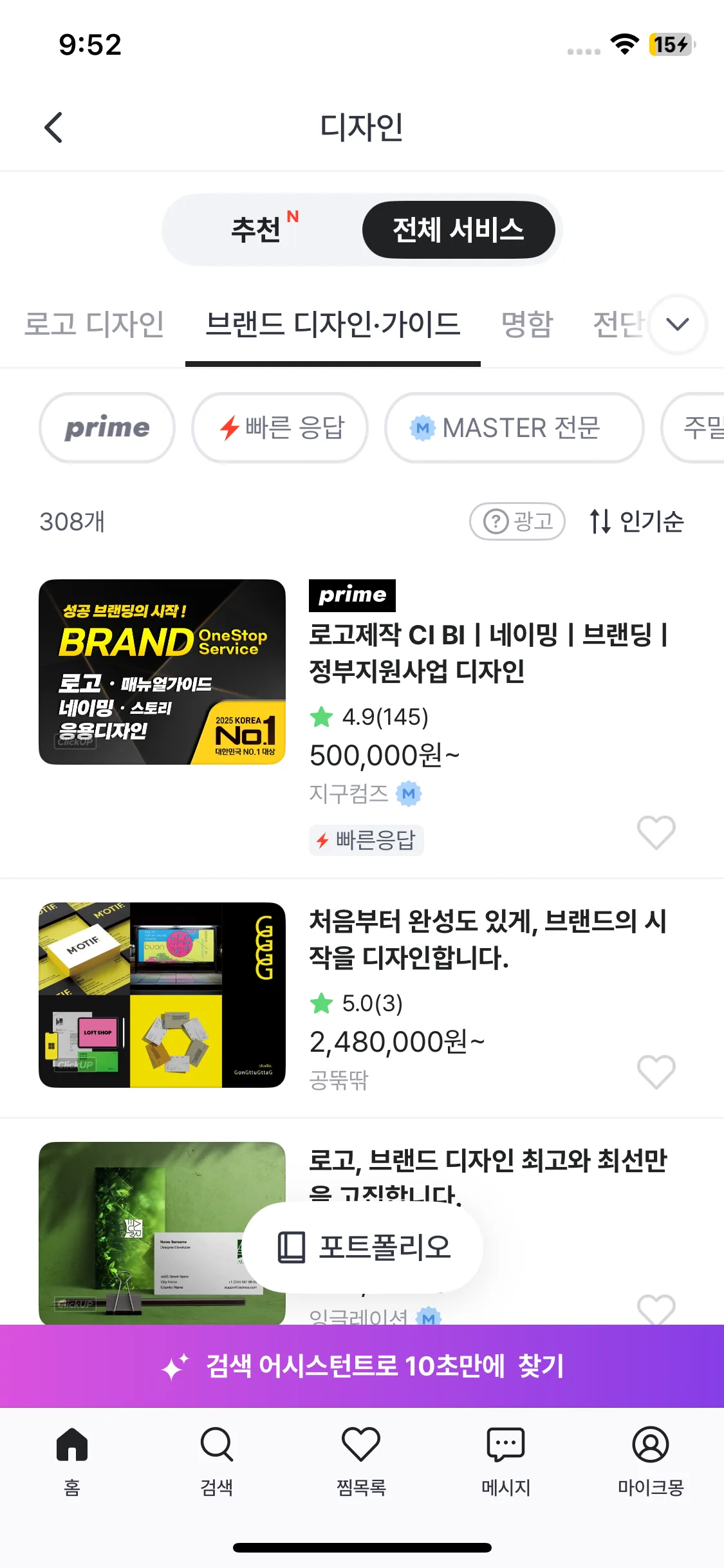Like the 공뚝딱 service with heart
Viewport: 724px width, 1568px height.
pyautogui.click(x=656, y=1072)
